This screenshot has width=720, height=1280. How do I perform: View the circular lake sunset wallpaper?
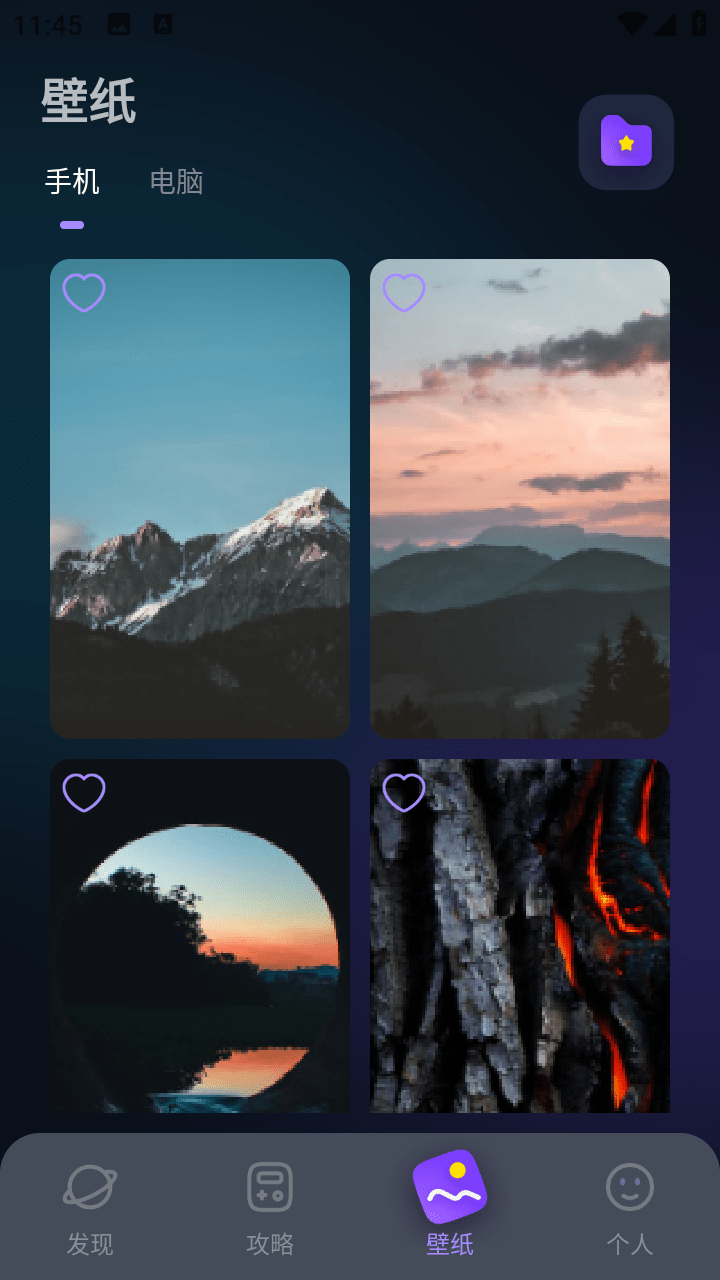pos(200,960)
